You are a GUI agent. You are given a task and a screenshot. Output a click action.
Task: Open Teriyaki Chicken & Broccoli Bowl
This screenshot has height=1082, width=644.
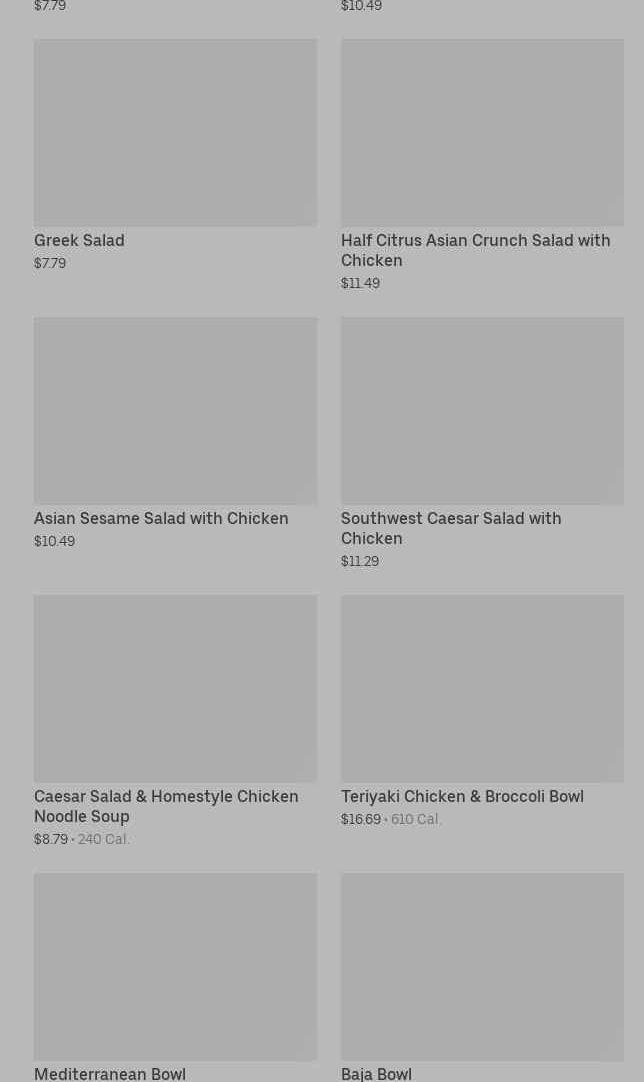(482, 711)
